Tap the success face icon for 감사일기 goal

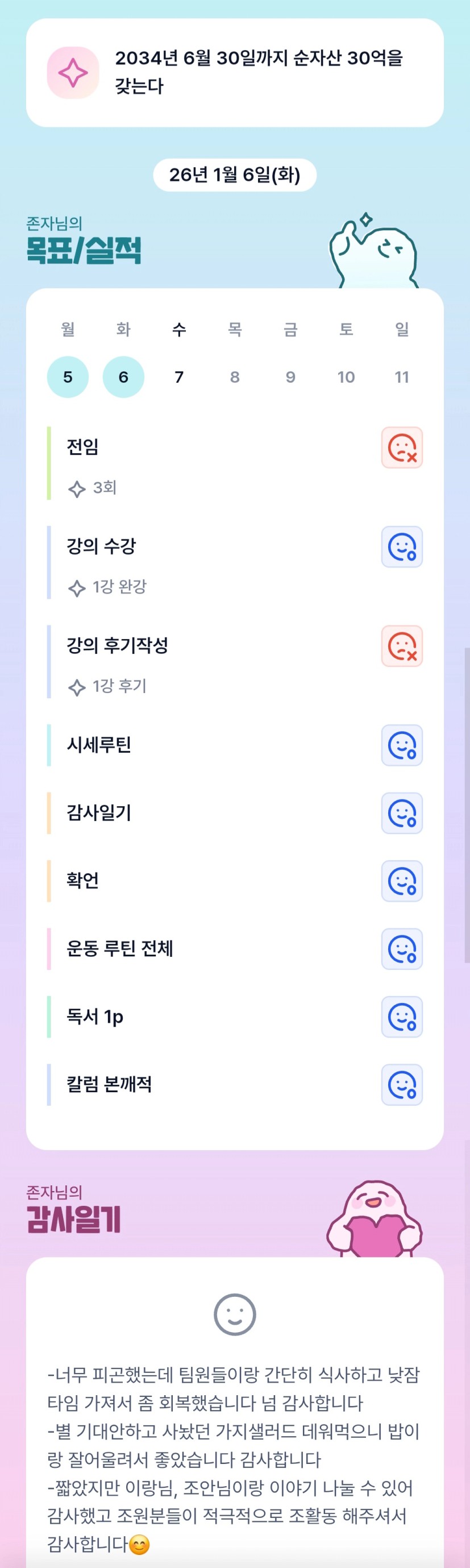tap(402, 813)
